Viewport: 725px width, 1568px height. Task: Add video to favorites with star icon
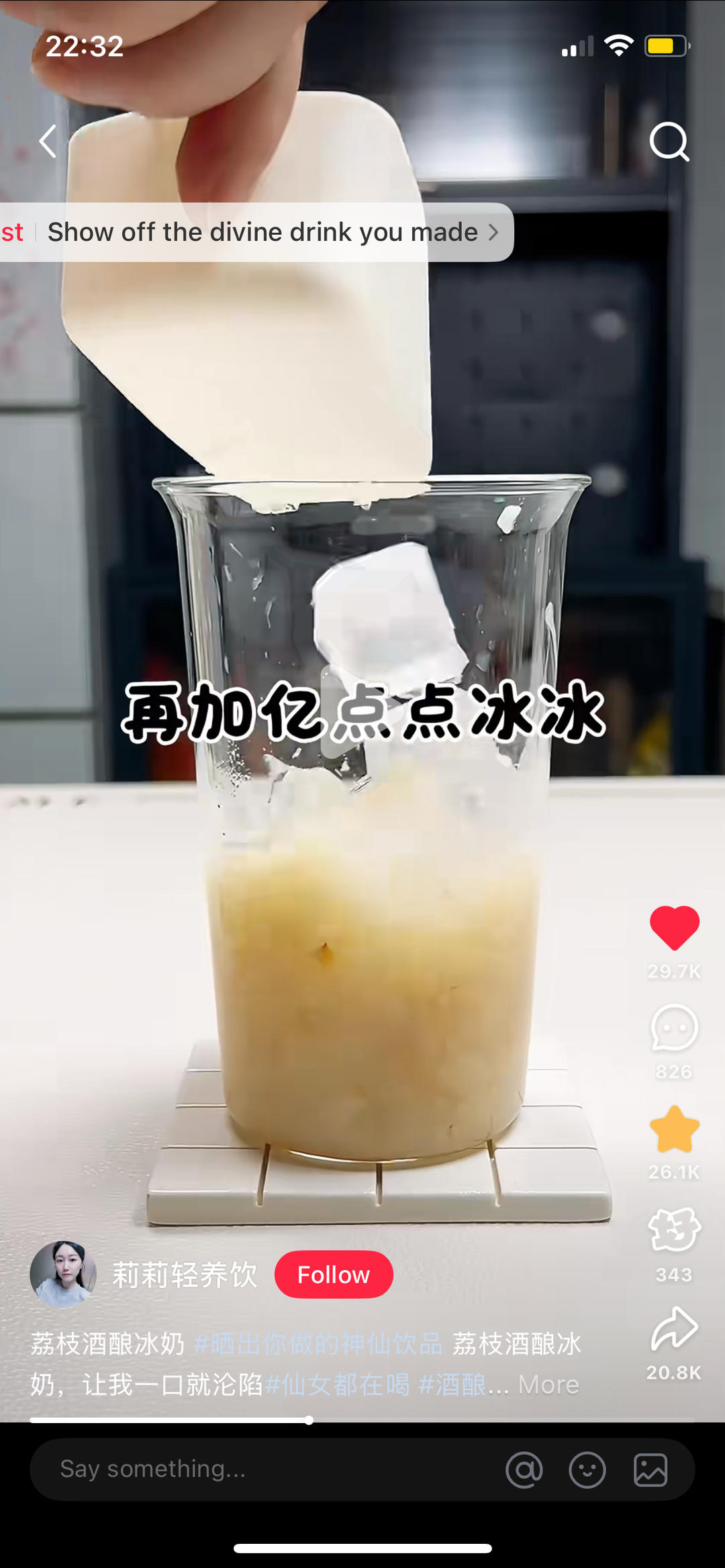(x=674, y=1130)
